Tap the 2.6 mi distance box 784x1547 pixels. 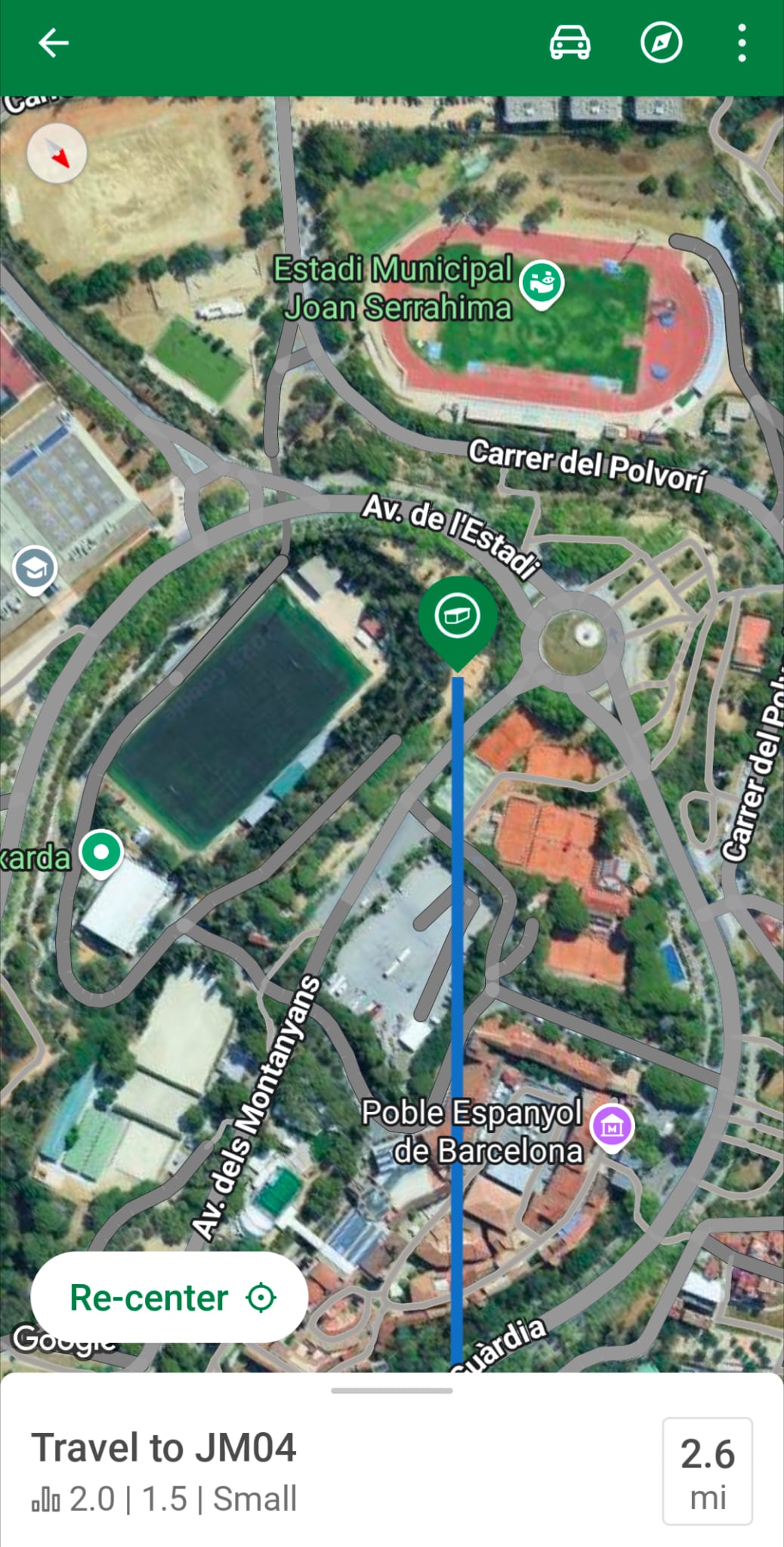pyautogui.click(x=707, y=1471)
